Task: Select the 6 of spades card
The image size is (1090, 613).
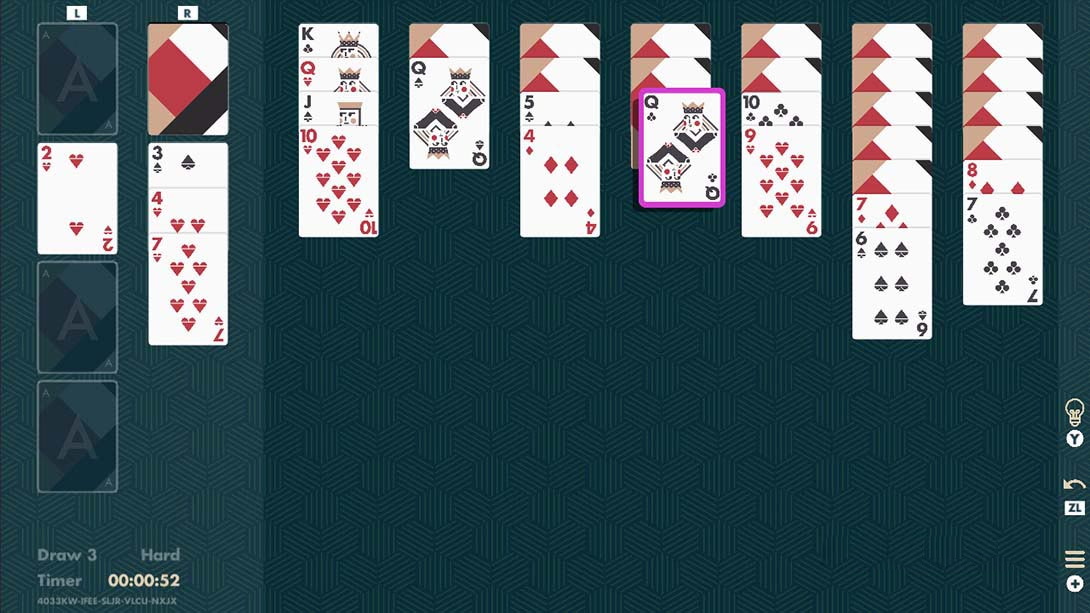Action: pos(891,285)
